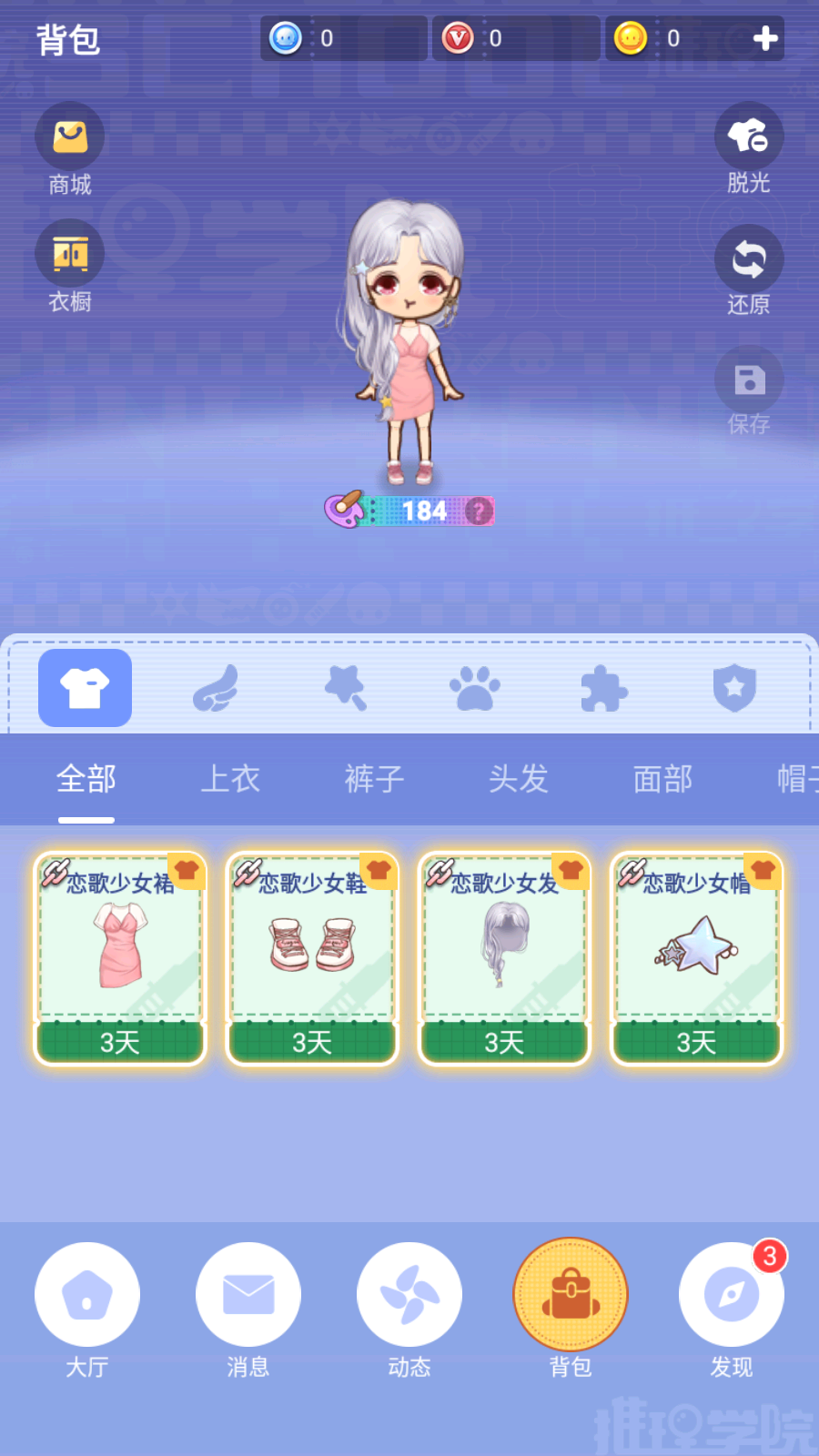Select the shield badge category icon
Viewport: 819px width, 1456px height.
[734, 688]
